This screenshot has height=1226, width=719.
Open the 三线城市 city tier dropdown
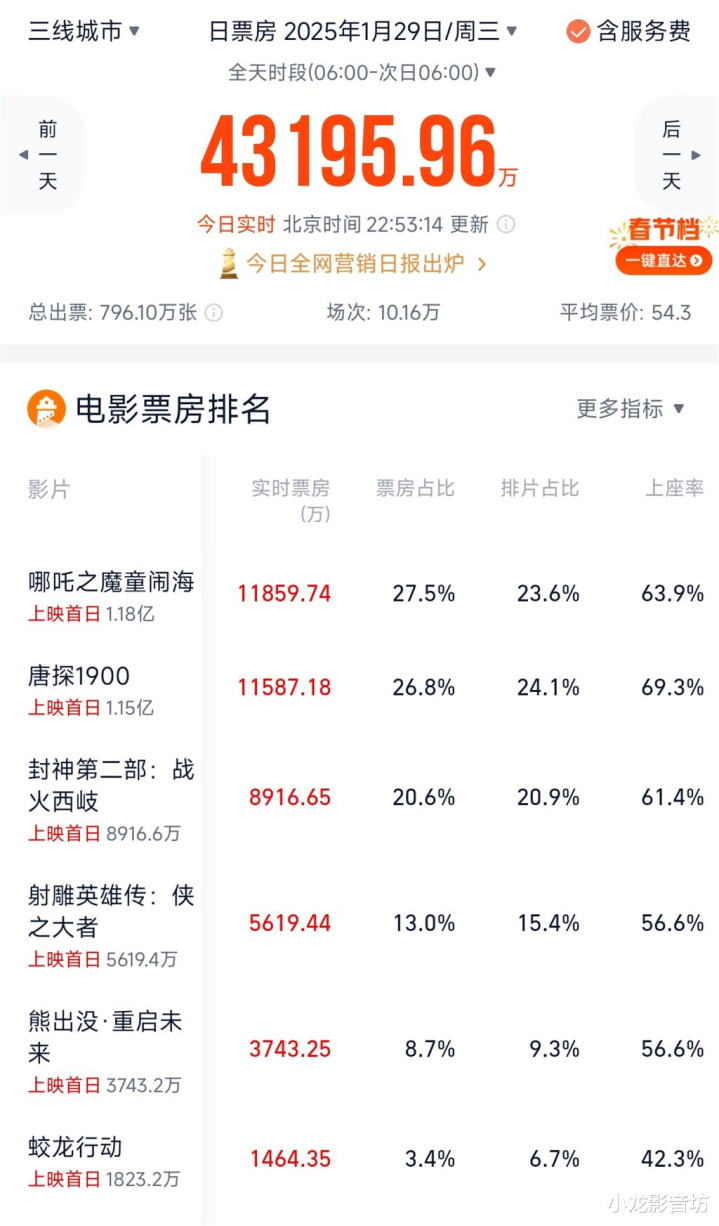[84, 31]
